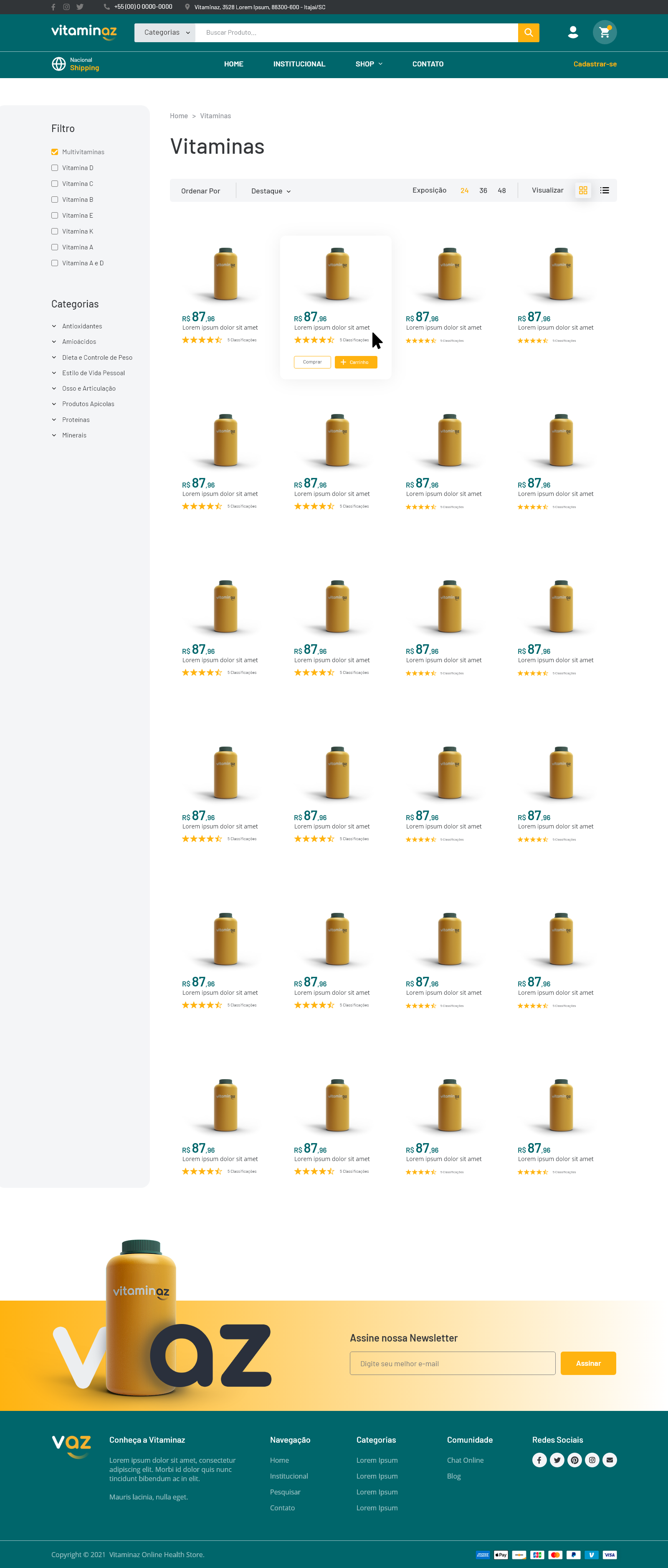Follow the Cadastrar-se link
The image size is (668, 1568).
coord(595,64)
